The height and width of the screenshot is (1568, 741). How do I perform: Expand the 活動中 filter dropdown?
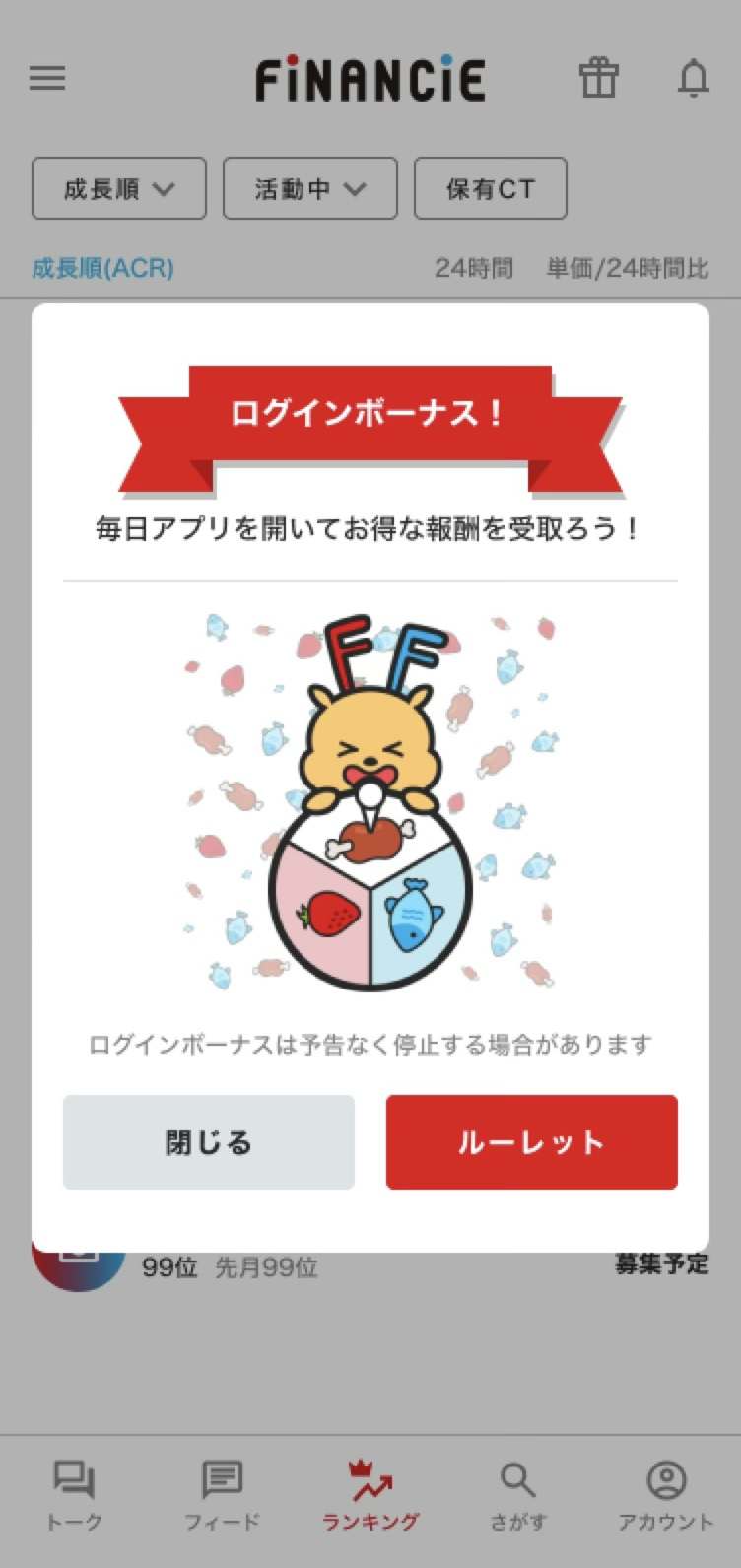(x=309, y=188)
